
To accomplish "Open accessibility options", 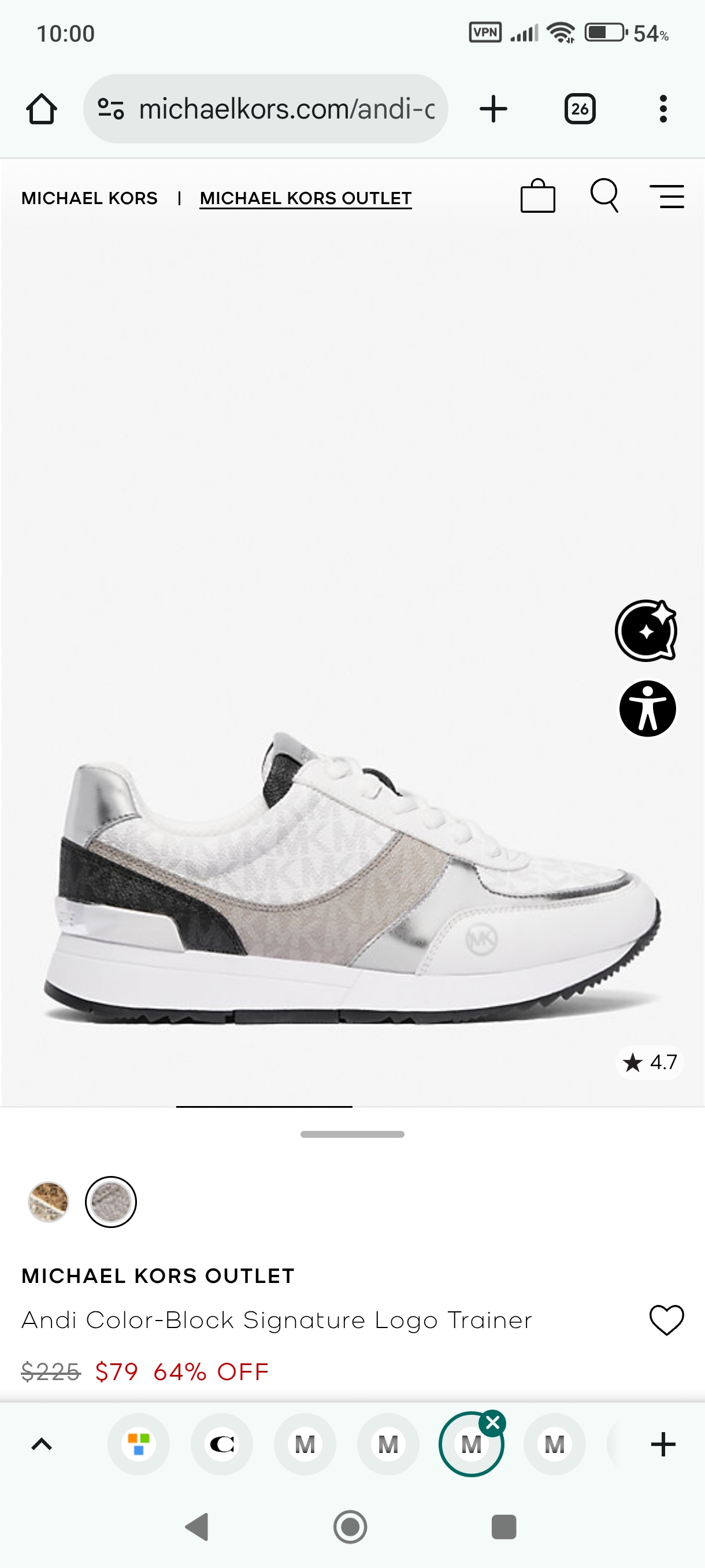I will coord(647,708).
